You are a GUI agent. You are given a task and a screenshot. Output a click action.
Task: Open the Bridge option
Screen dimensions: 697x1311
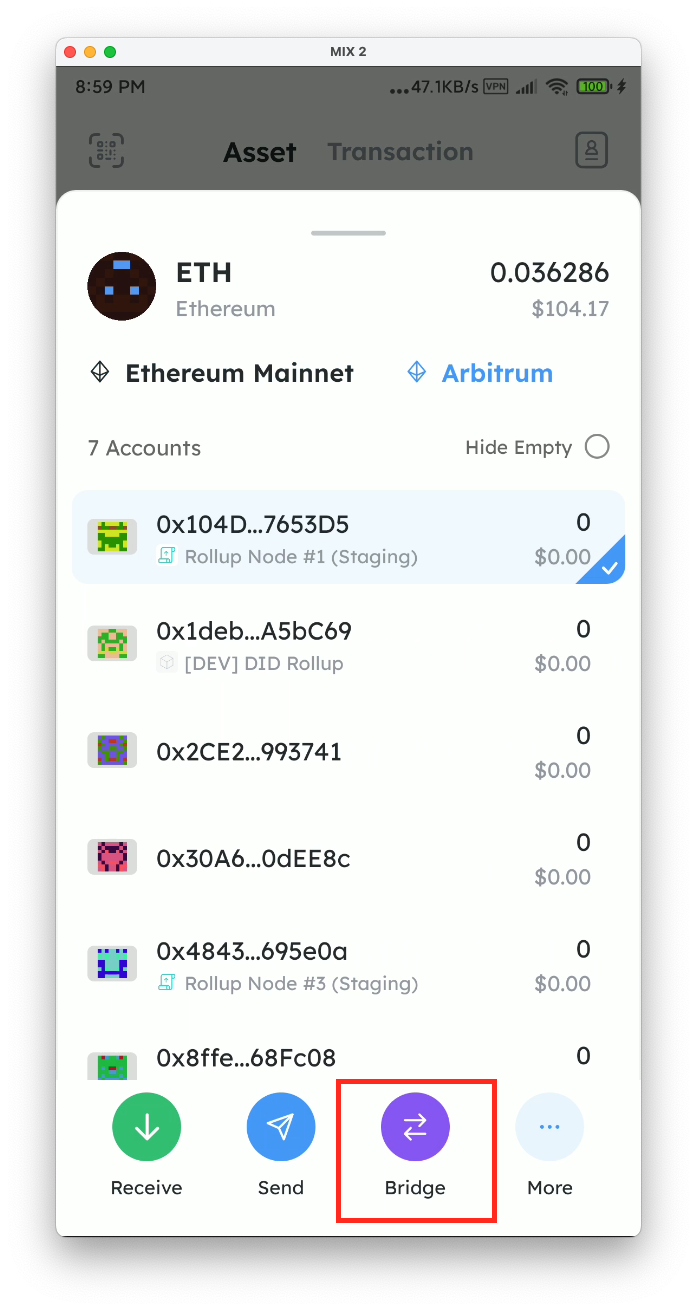tap(415, 1128)
